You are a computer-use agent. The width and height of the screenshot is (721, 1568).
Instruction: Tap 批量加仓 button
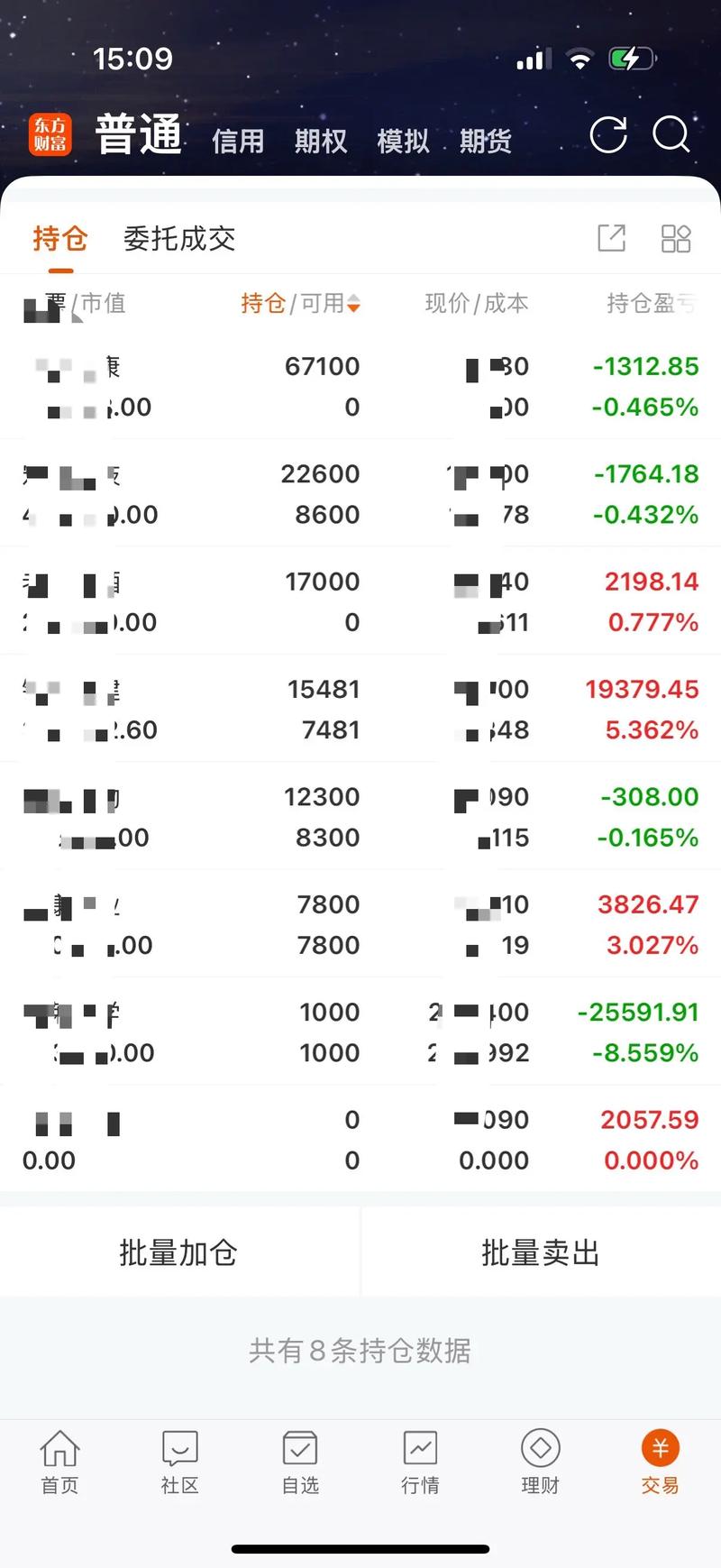[178, 1252]
